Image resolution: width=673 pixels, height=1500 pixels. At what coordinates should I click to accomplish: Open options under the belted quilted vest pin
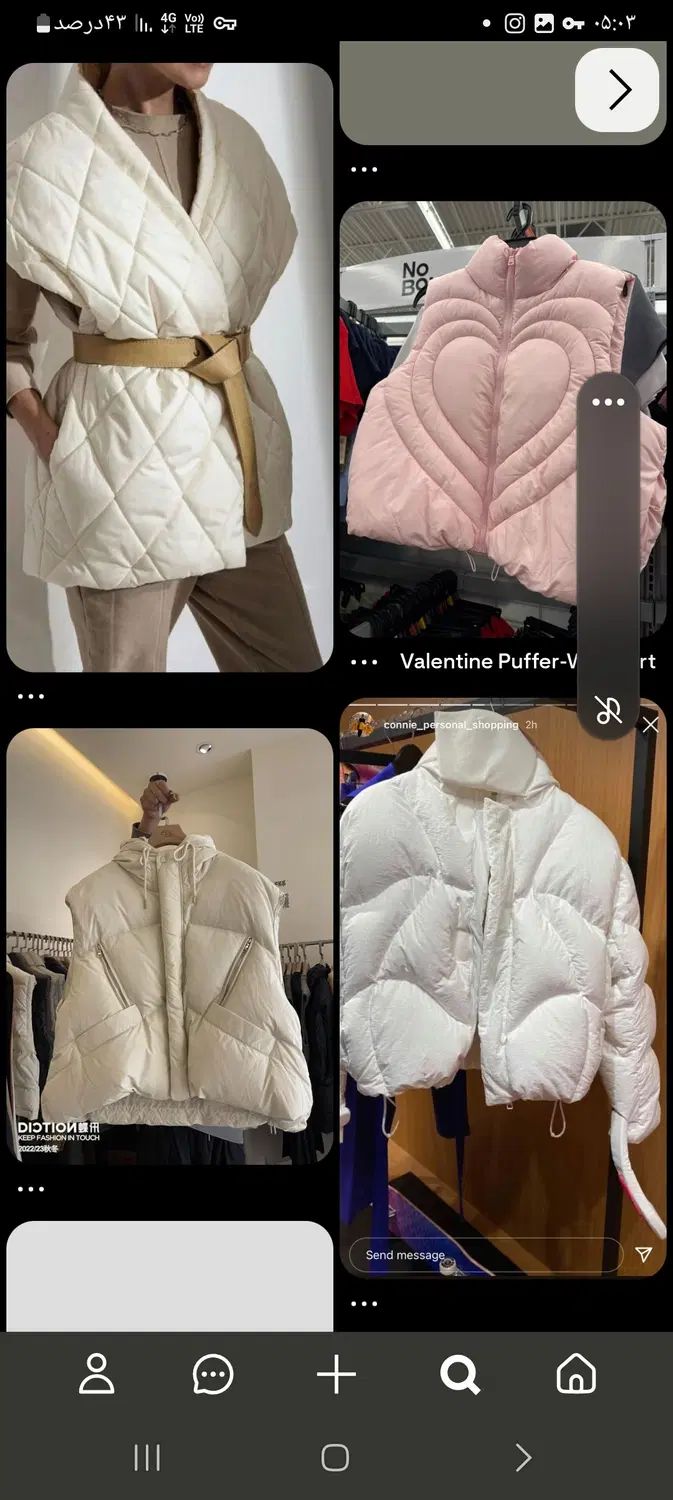point(31,696)
